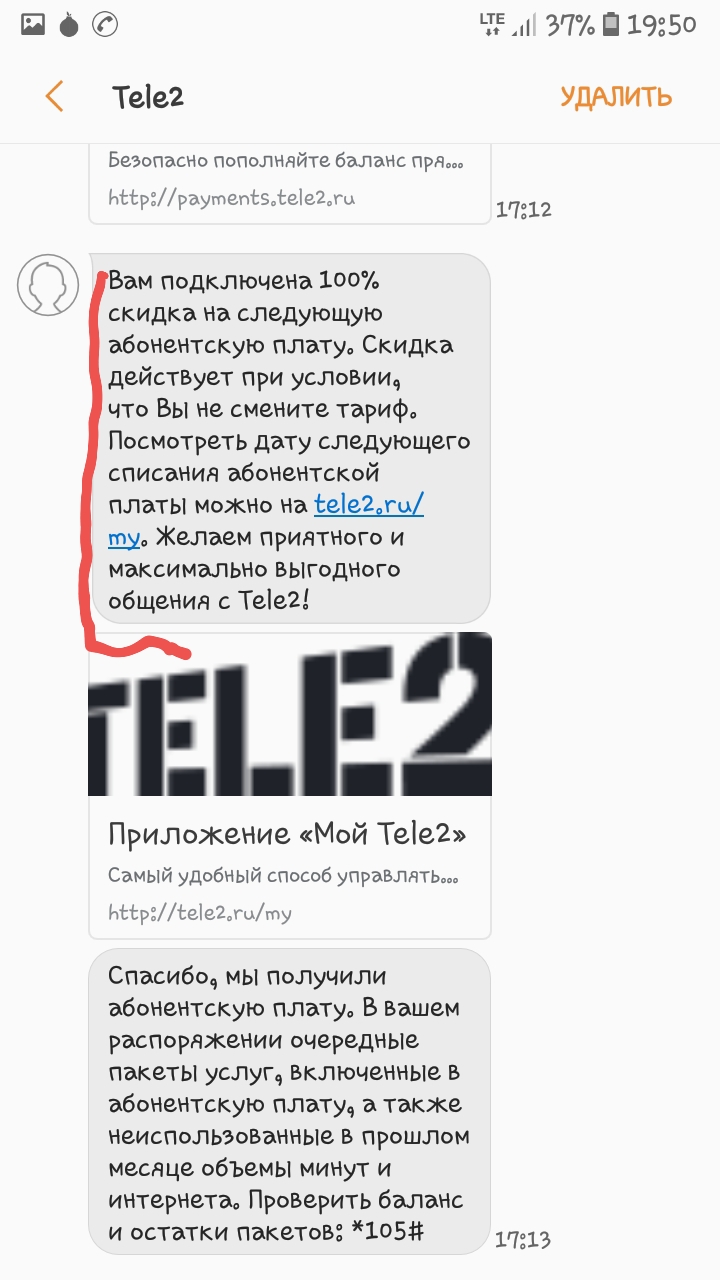Go back using the arrow icon
Viewport: 720px width, 1280px height.
54,97
